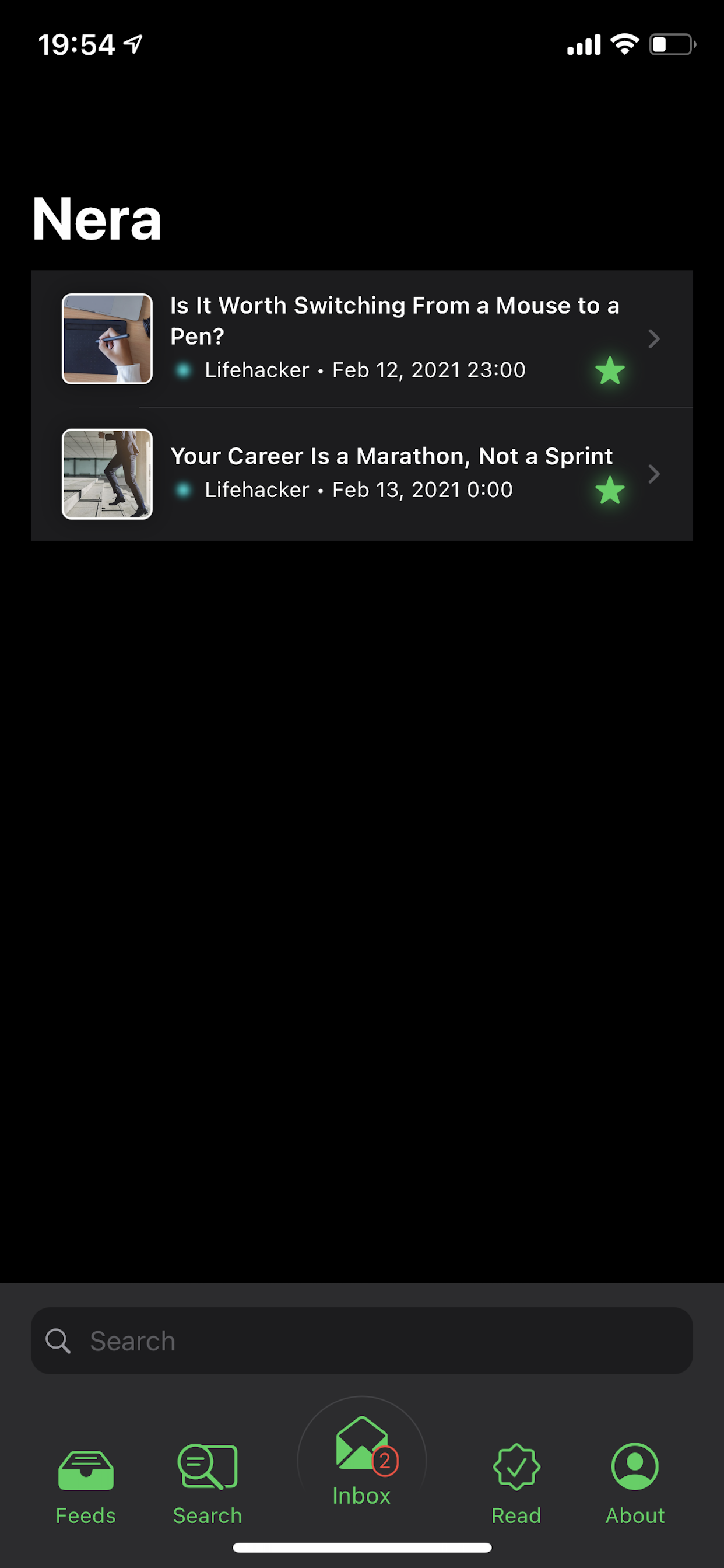Toggle the star on the Mouse to Pen article
This screenshot has width=724, height=1568.
click(610, 370)
